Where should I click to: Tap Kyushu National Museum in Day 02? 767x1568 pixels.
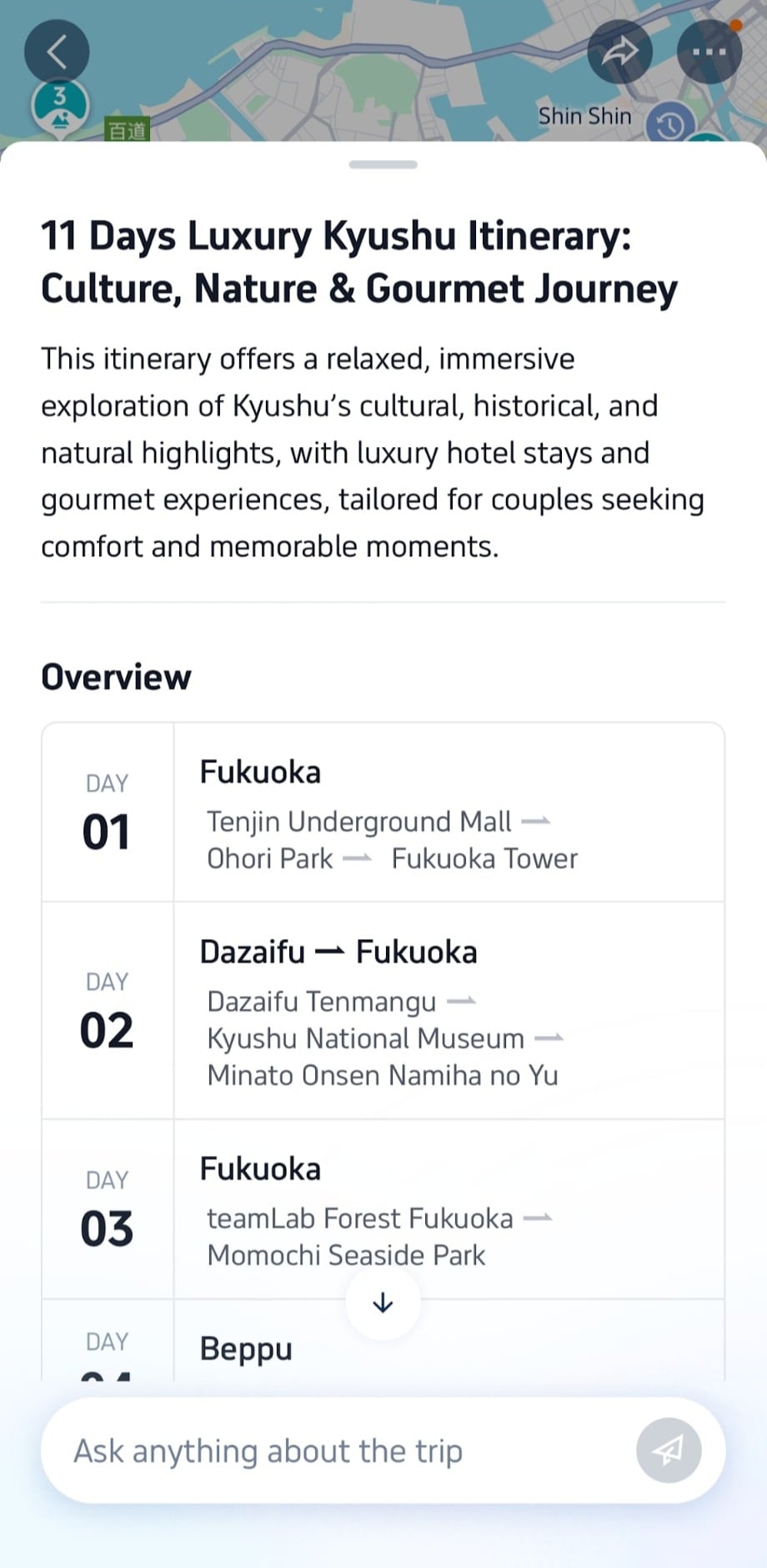click(x=364, y=1038)
